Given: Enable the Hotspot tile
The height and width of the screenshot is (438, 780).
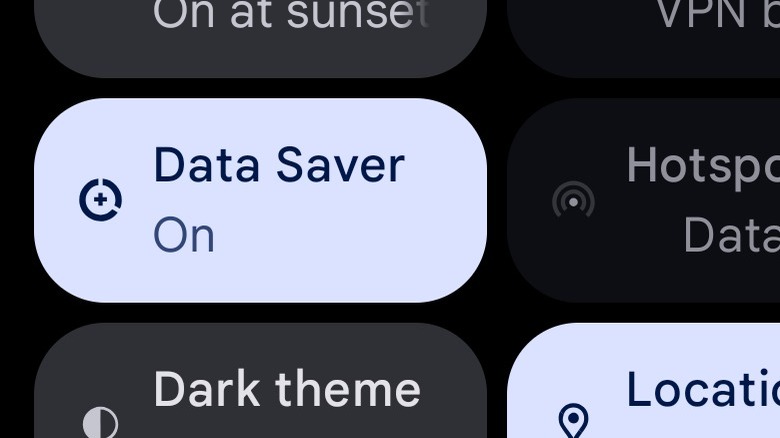Looking at the screenshot, I should pyautogui.click(x=645, y=200).
